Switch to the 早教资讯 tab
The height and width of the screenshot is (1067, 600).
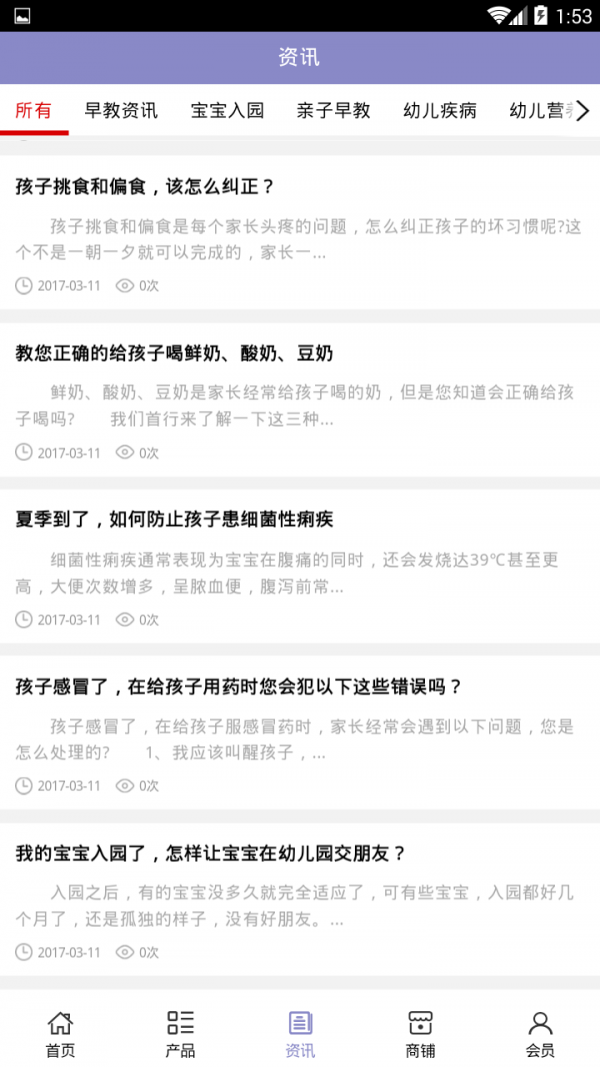tap(121, 110)
